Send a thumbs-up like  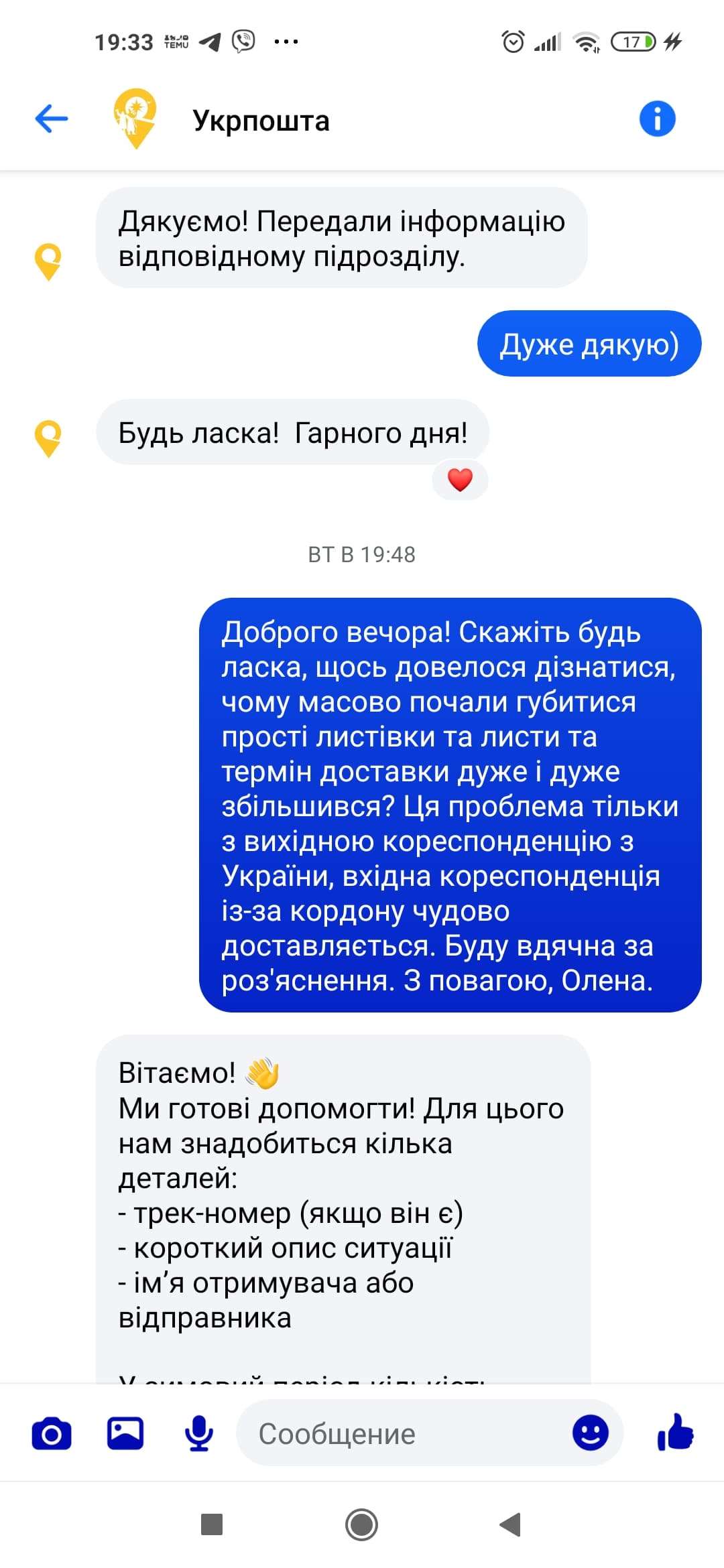[x=676, y=1433]
